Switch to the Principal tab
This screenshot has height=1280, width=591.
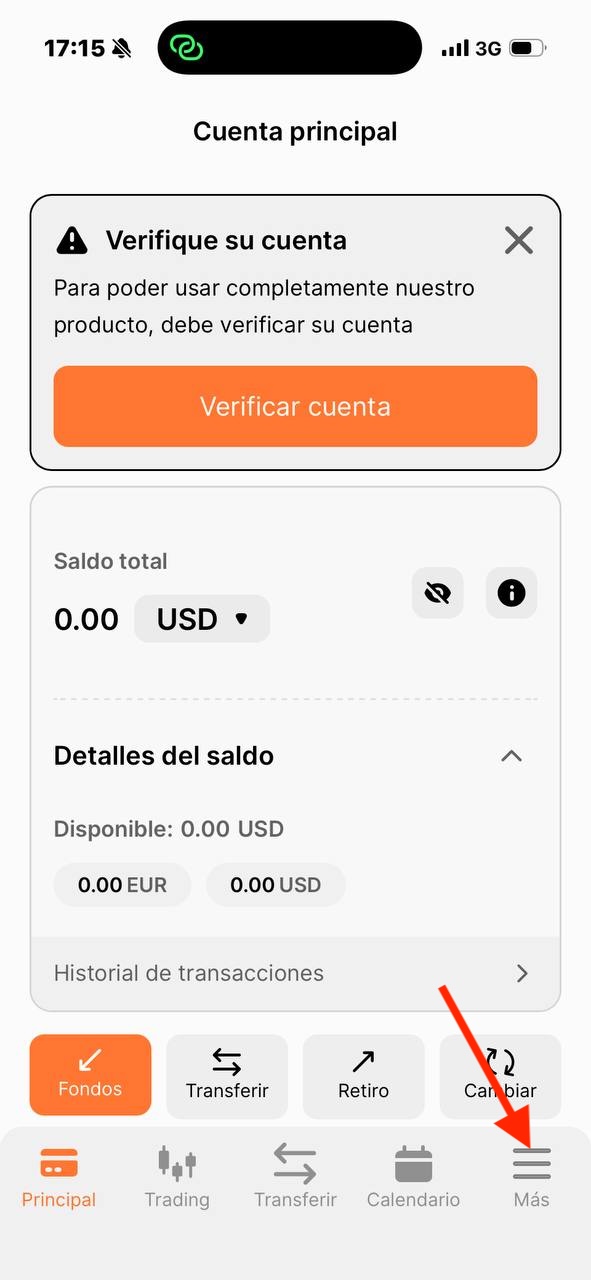(59, 1179)
